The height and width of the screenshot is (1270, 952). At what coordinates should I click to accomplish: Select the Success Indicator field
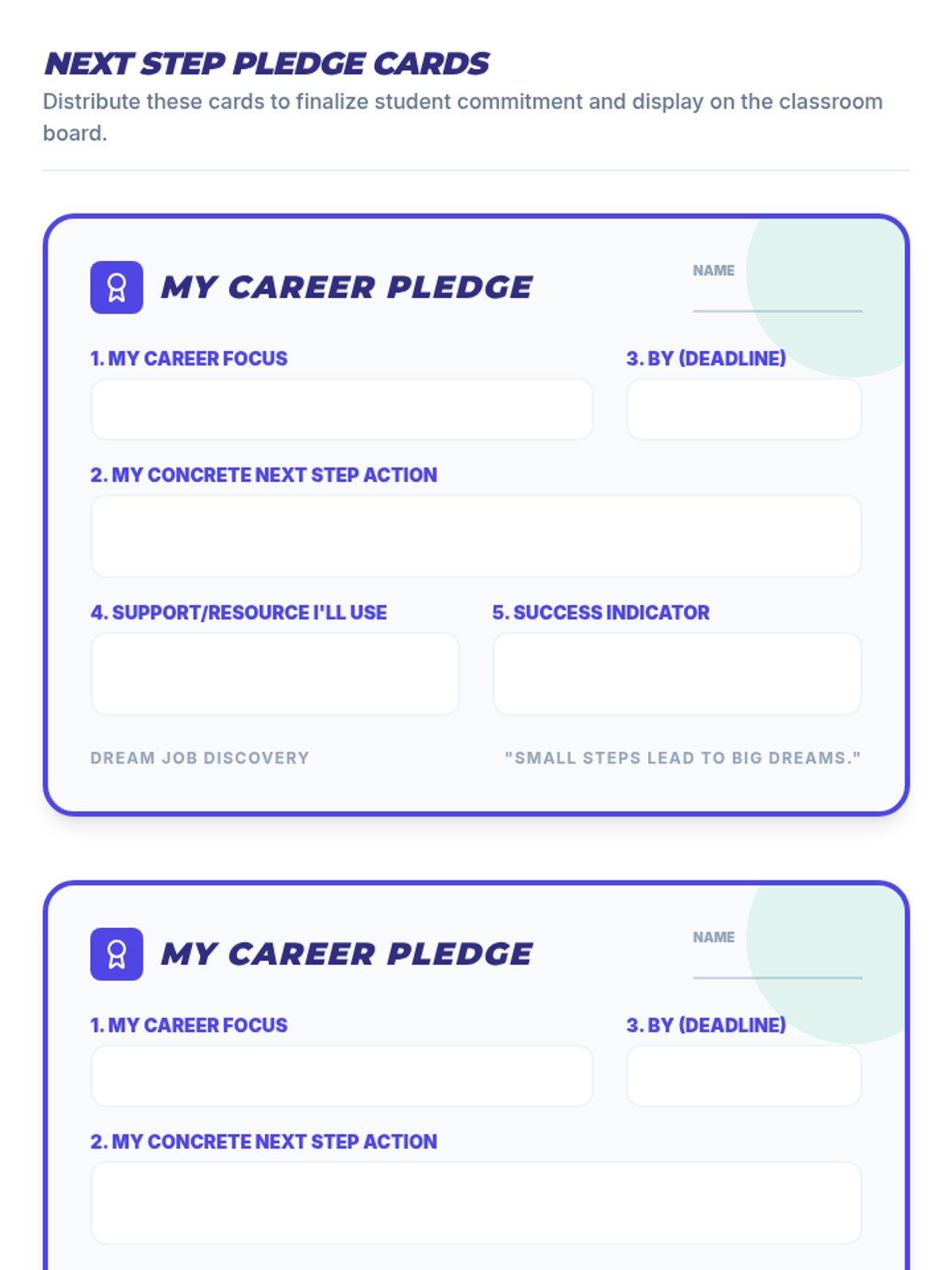pos(677,673)
